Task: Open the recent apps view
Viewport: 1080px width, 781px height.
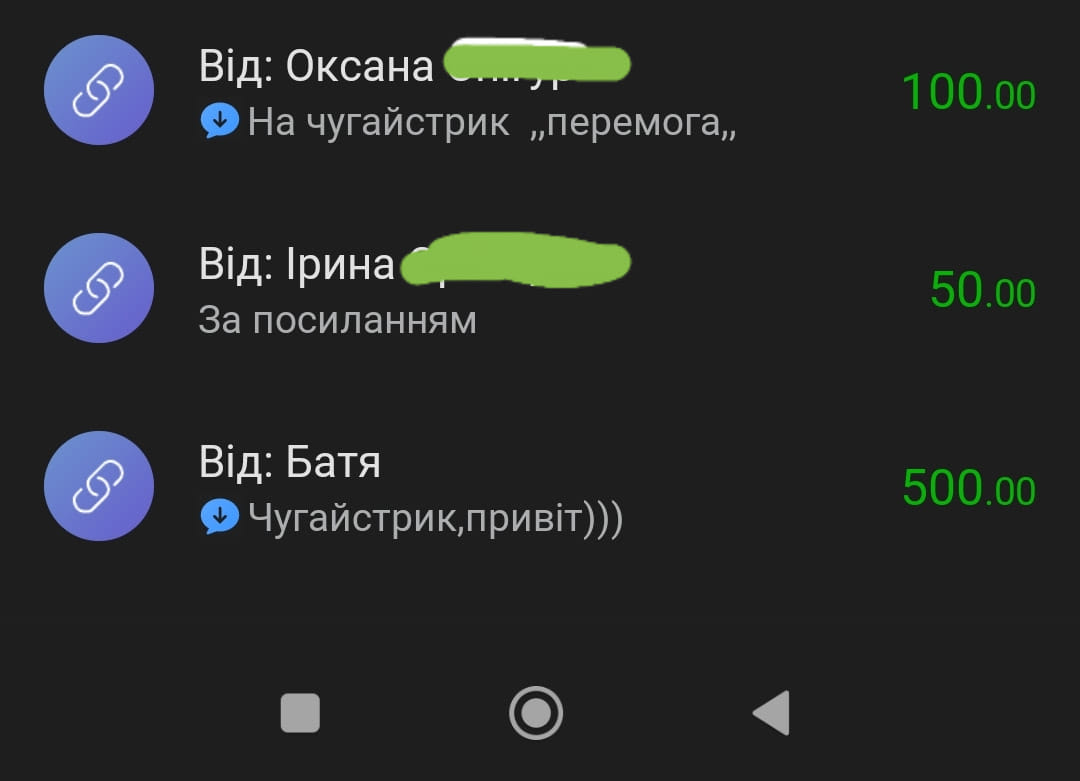Action: (x=300, y=713)
